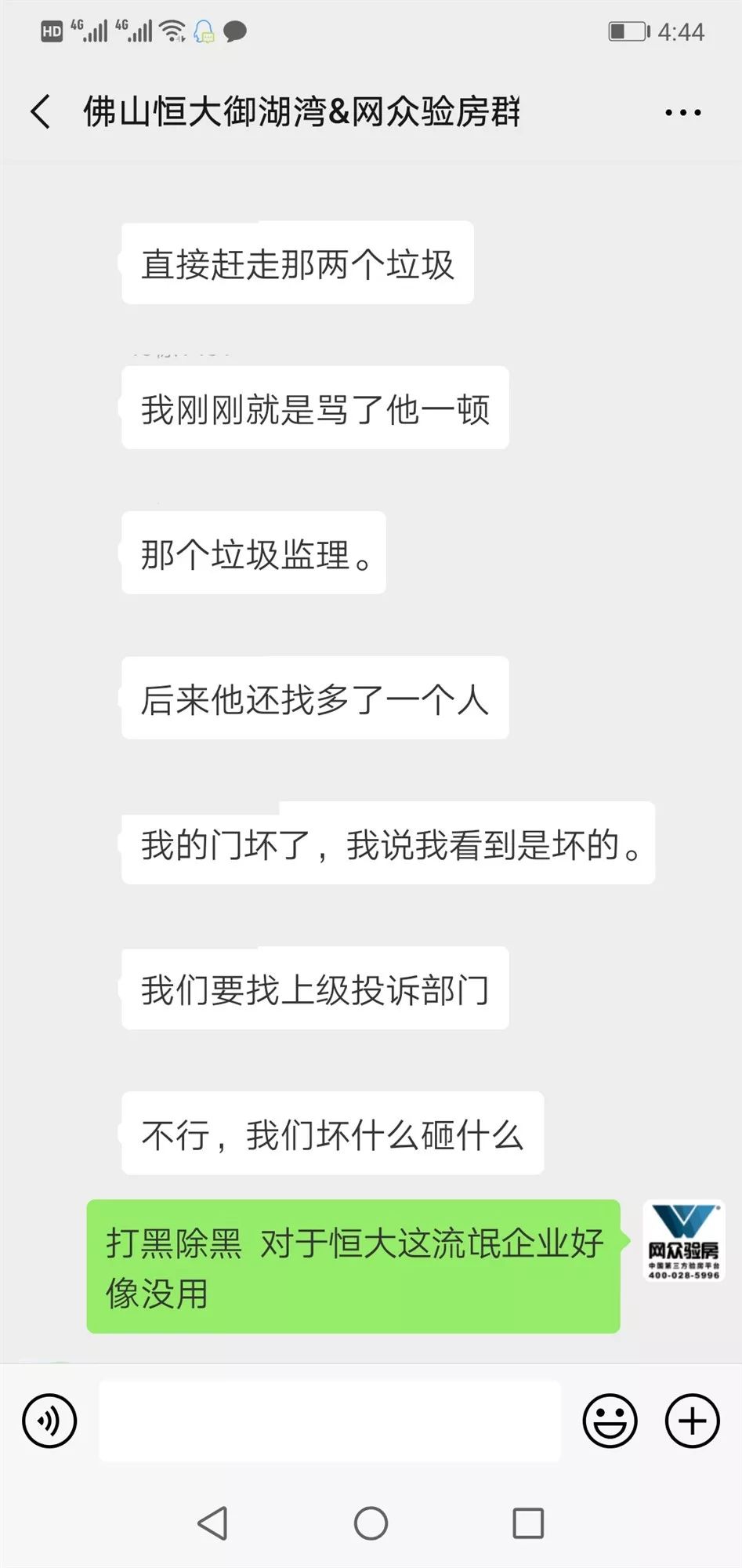The width and height of the screenshot is (742, 1568).
Task: Go to the home screen
Action: pos(371,1523)
